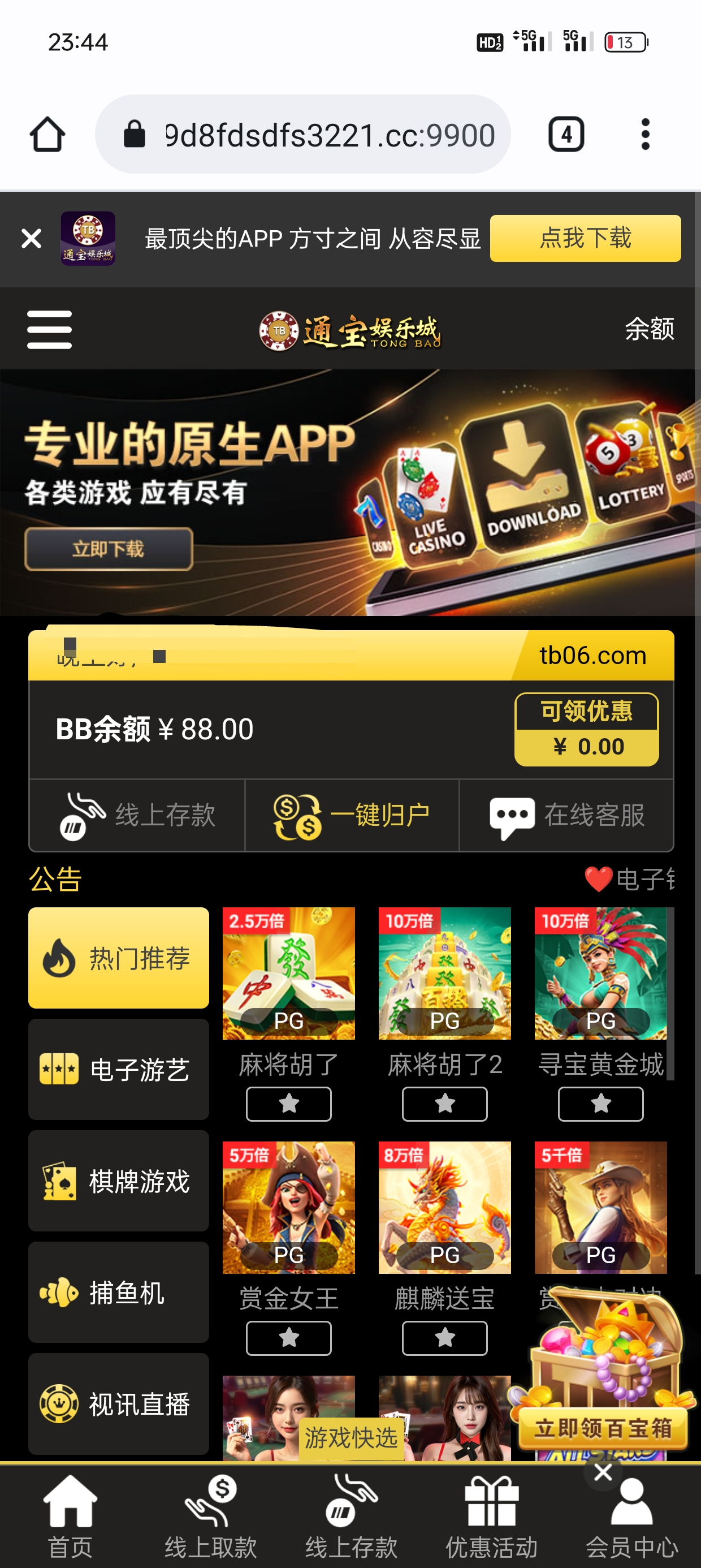Image resolution: width=701 pixels, height=1568 pixels.
Task: Close the floating treasure chest promo
Action: click(603, 1472)
